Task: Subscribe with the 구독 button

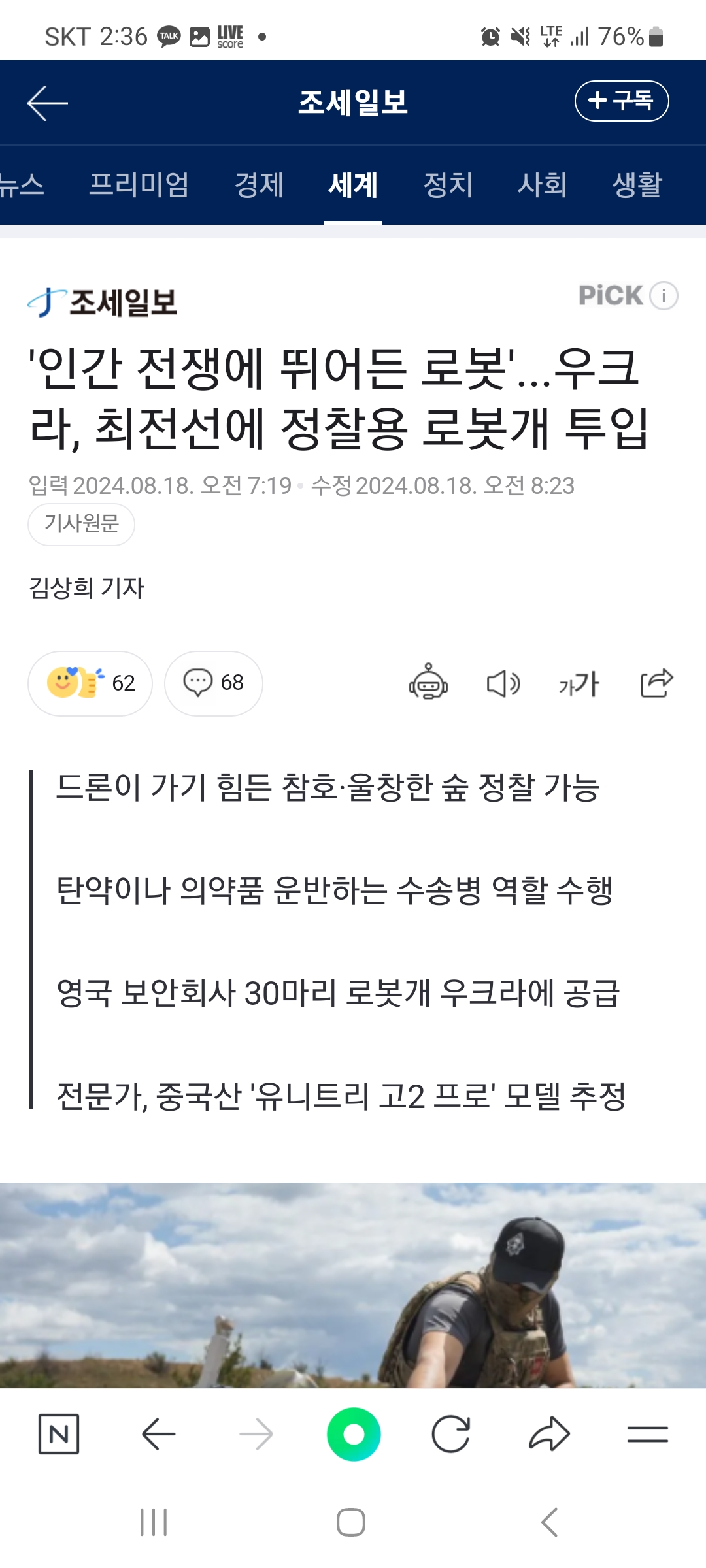Action: pos(621,101)
